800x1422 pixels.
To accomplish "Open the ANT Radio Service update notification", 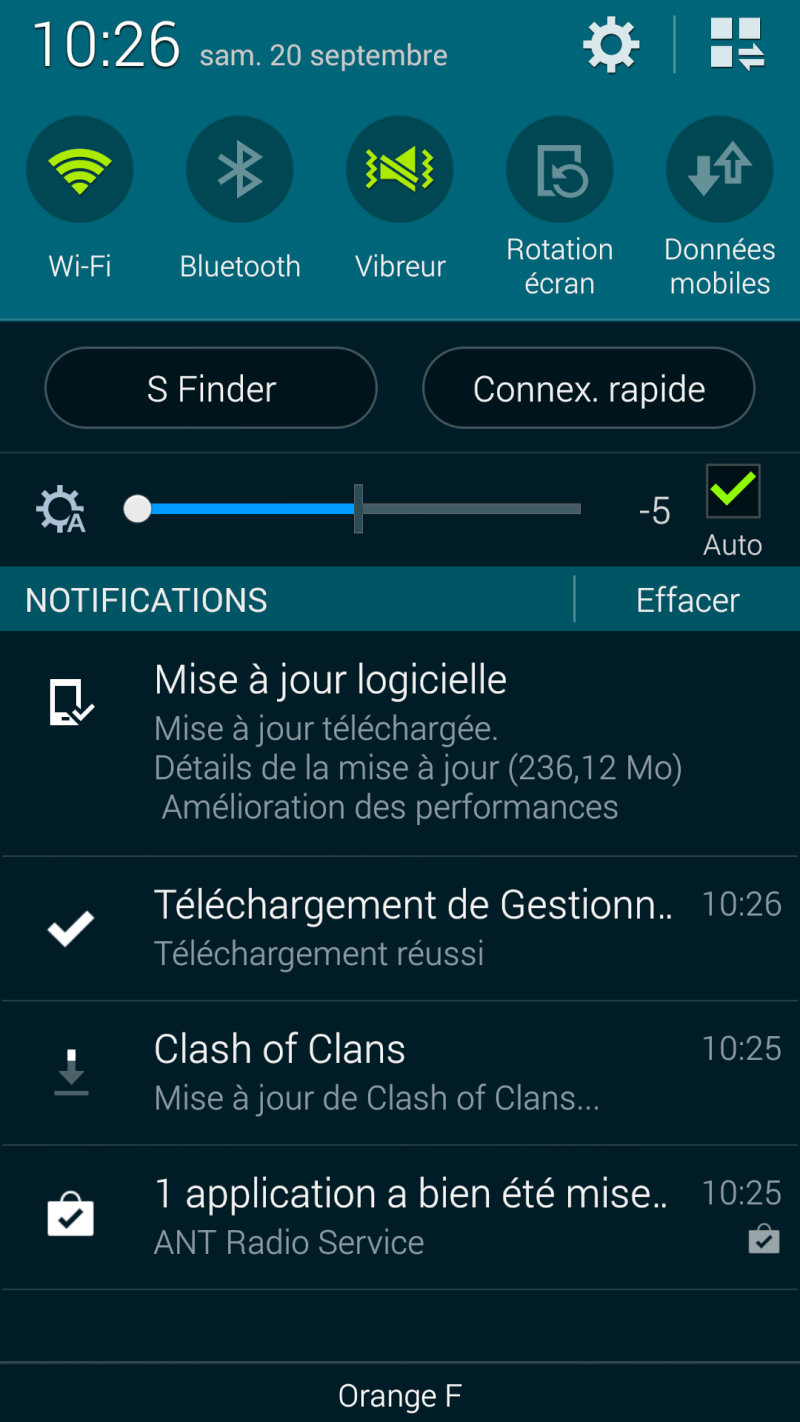I will coord(400,1217).
